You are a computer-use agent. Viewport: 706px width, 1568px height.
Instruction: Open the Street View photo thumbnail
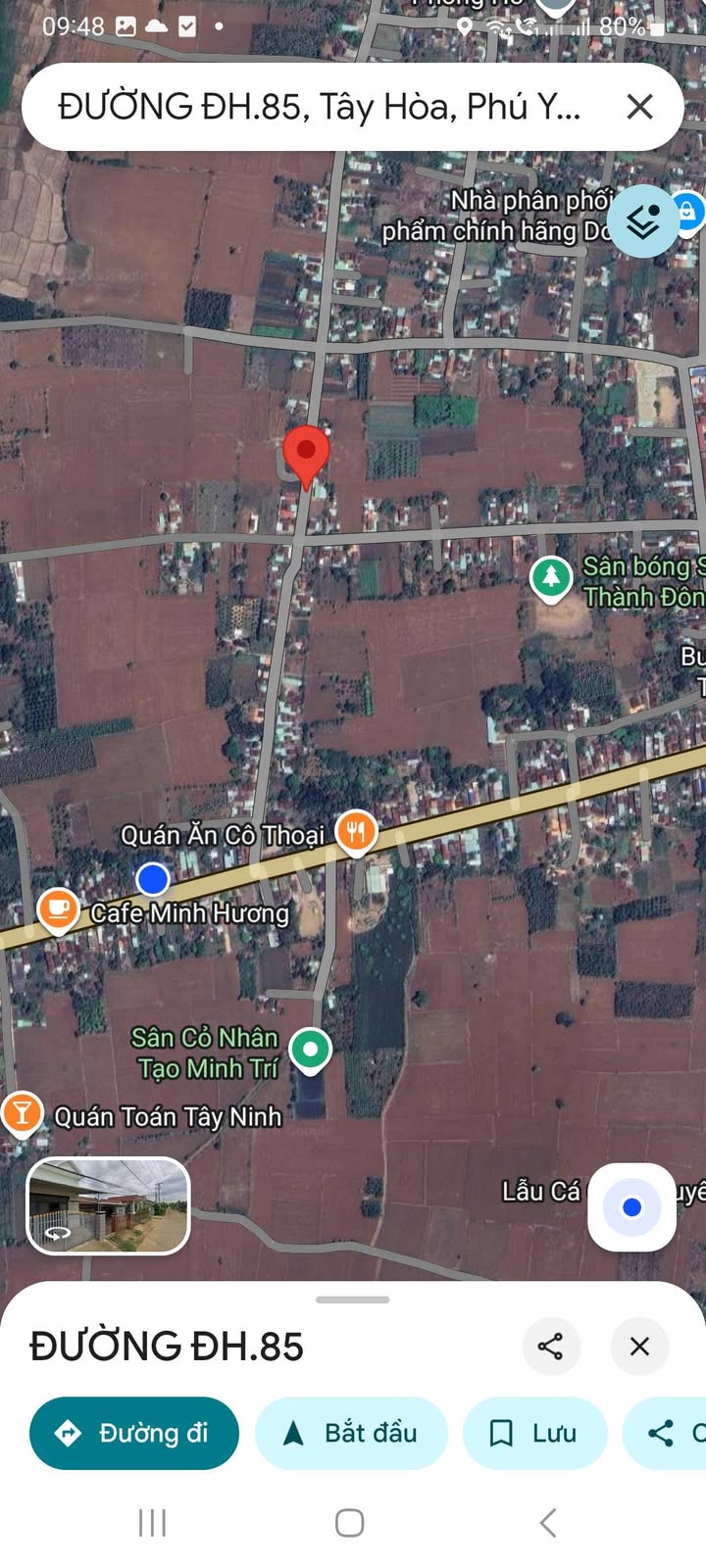(x=108, y=1205)
